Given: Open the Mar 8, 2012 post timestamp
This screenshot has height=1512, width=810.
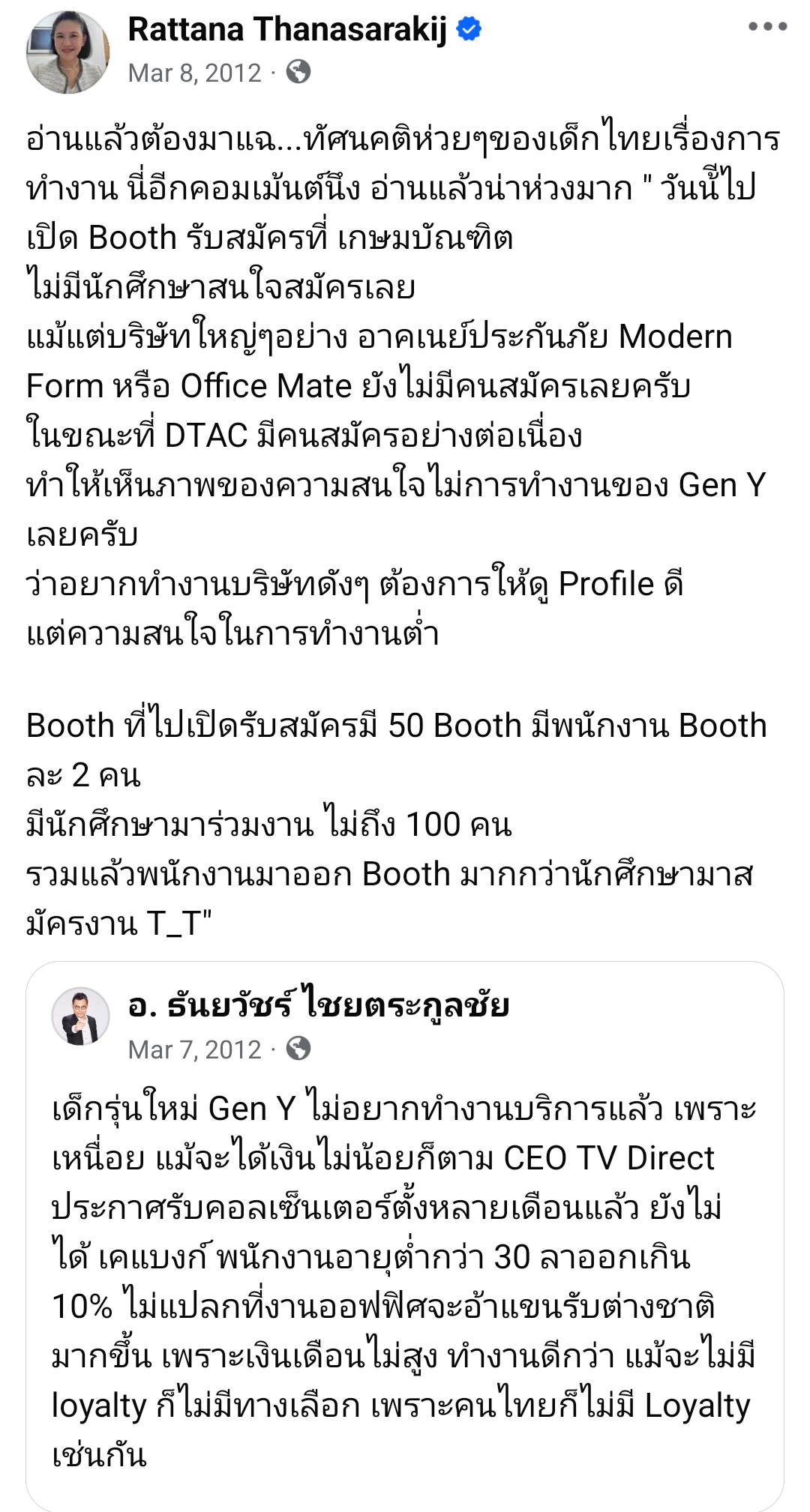Looking at the screenshot, I should coord(194,73).
